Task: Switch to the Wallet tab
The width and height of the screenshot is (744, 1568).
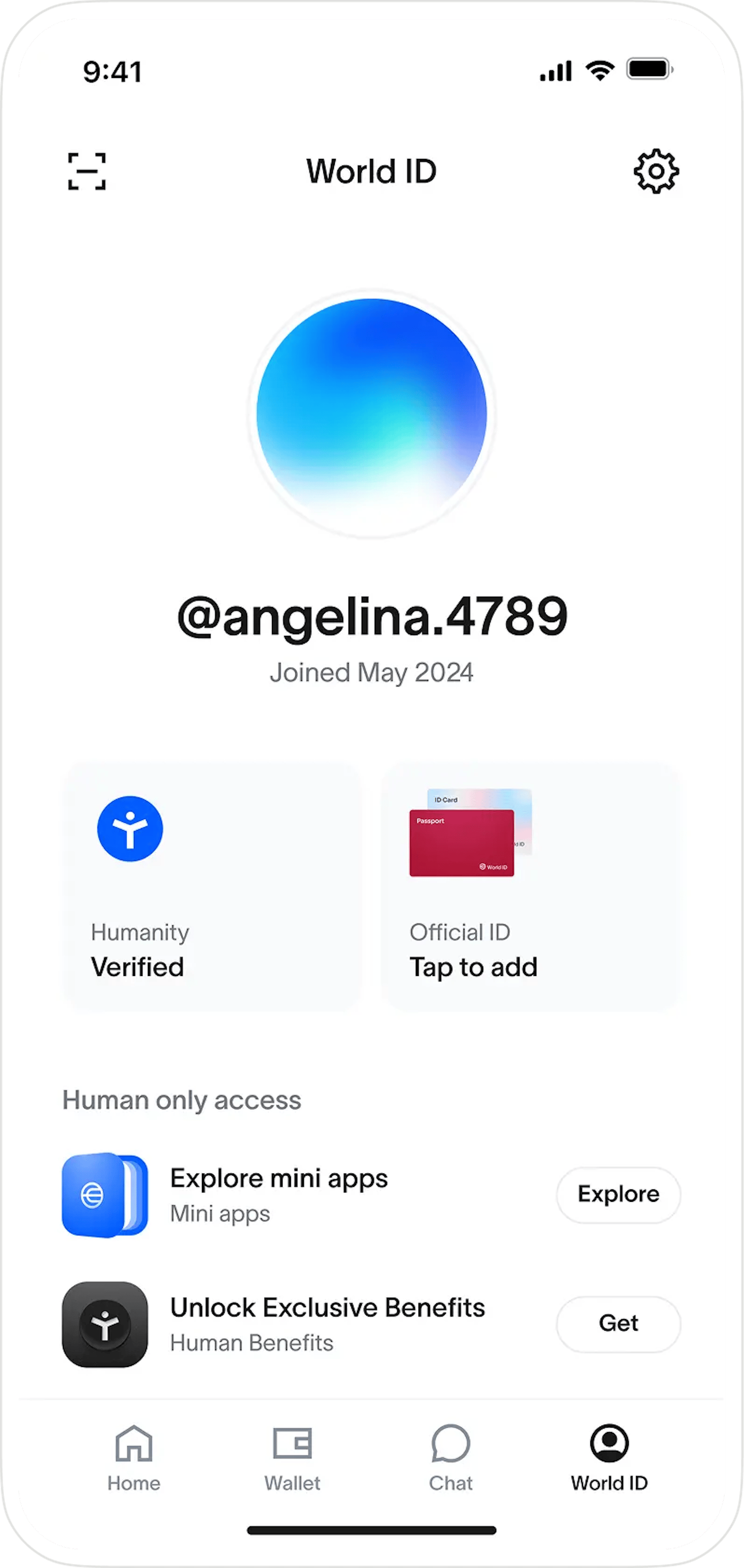Action: click(x=292, y=1457)
